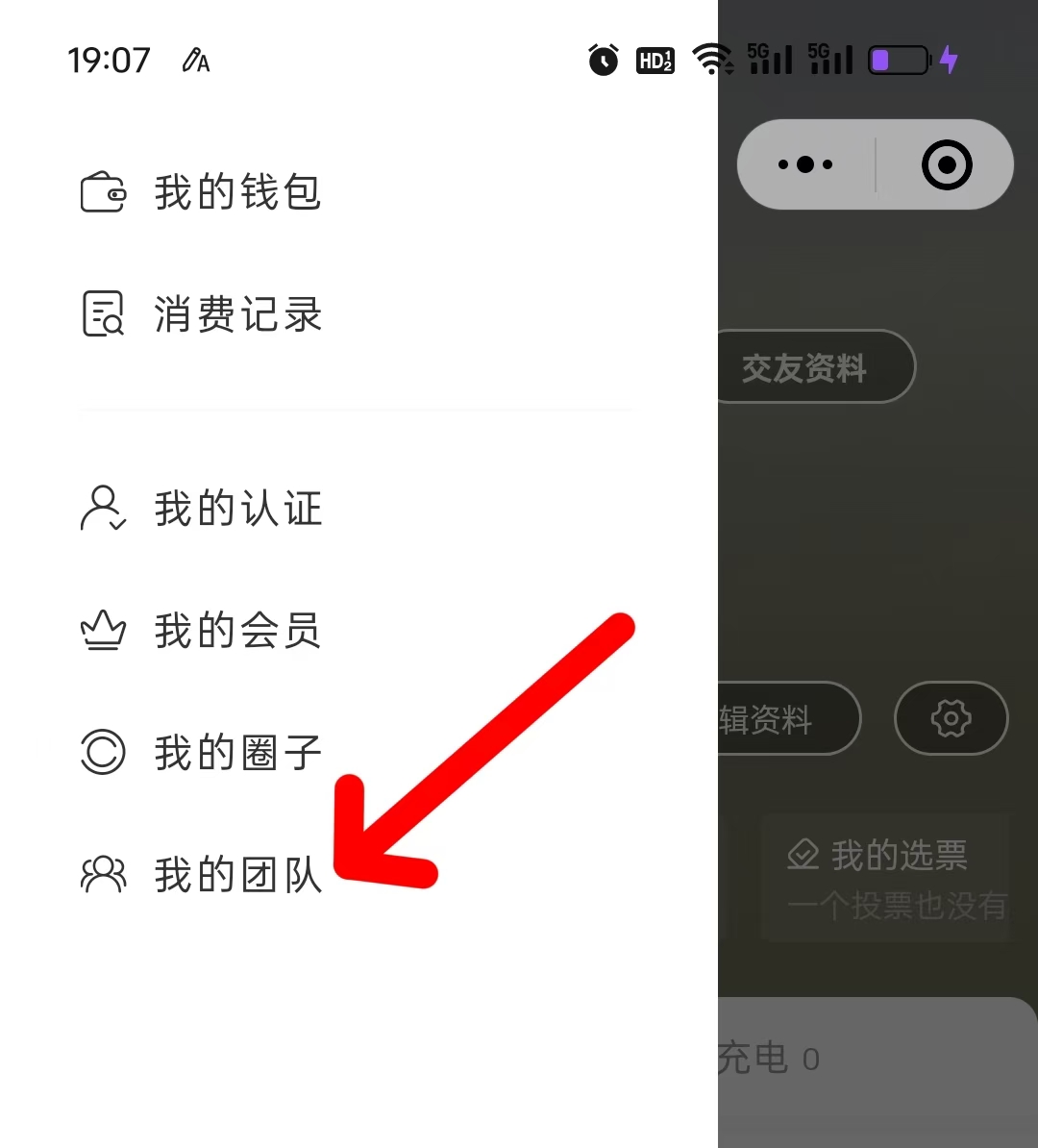The height and width of the screenshot is (1148, 1038).
Task: Open 我的会员 membership
Action: click(236, 631)
